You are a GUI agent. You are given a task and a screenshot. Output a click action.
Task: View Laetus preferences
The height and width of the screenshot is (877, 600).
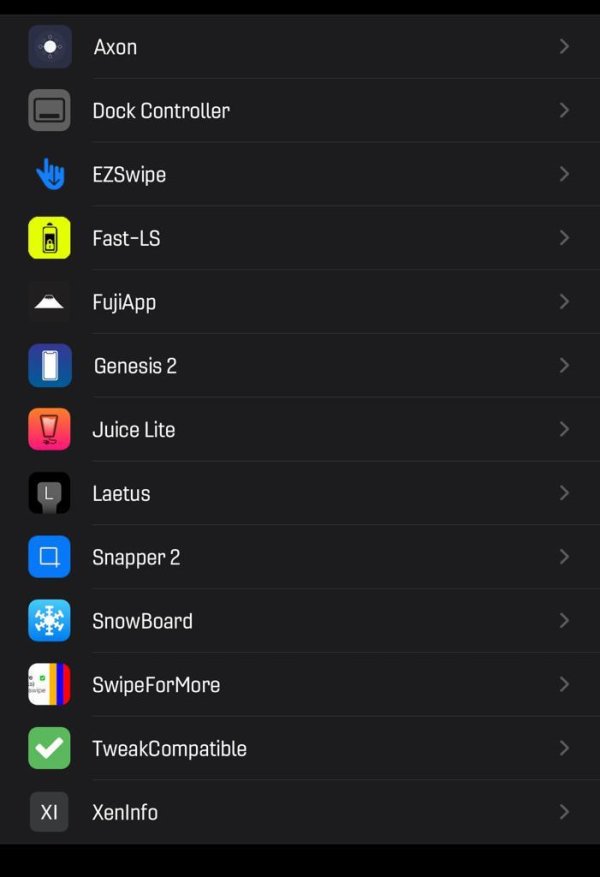coord(300,493)
